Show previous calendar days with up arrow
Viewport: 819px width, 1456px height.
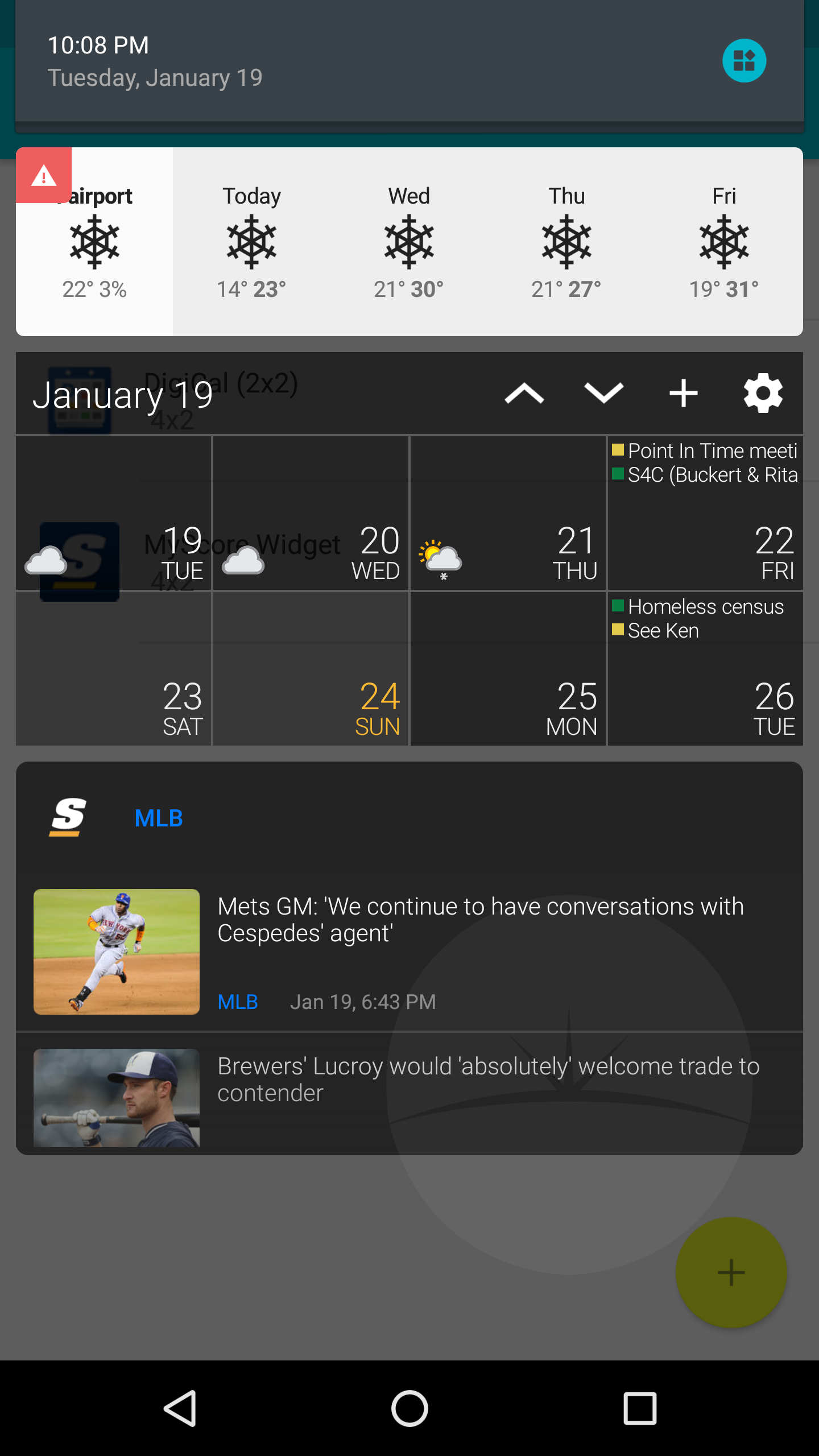[524, 394]
